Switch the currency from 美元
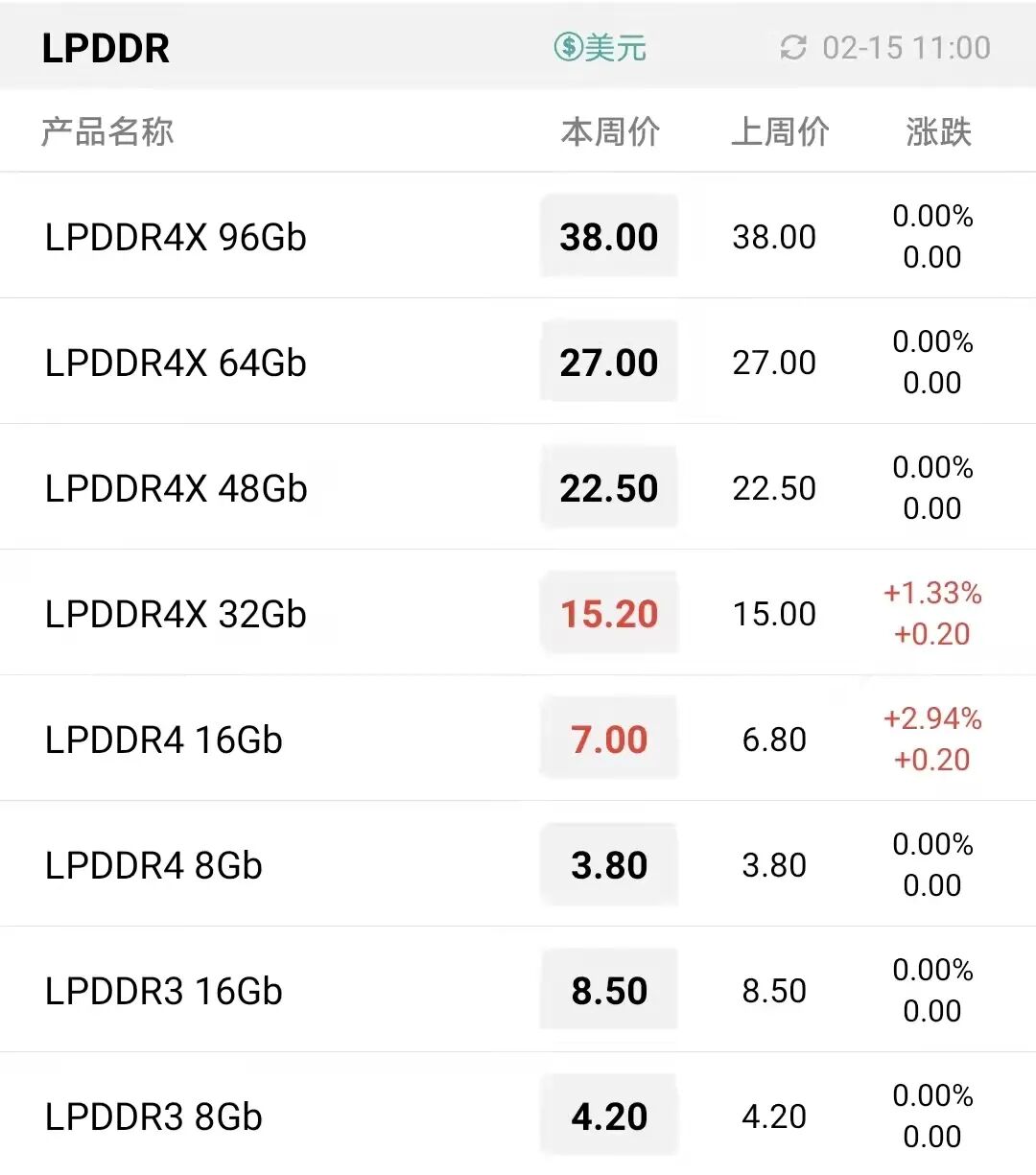Viewport: 1036px width, 1175px height. (600, 47)
